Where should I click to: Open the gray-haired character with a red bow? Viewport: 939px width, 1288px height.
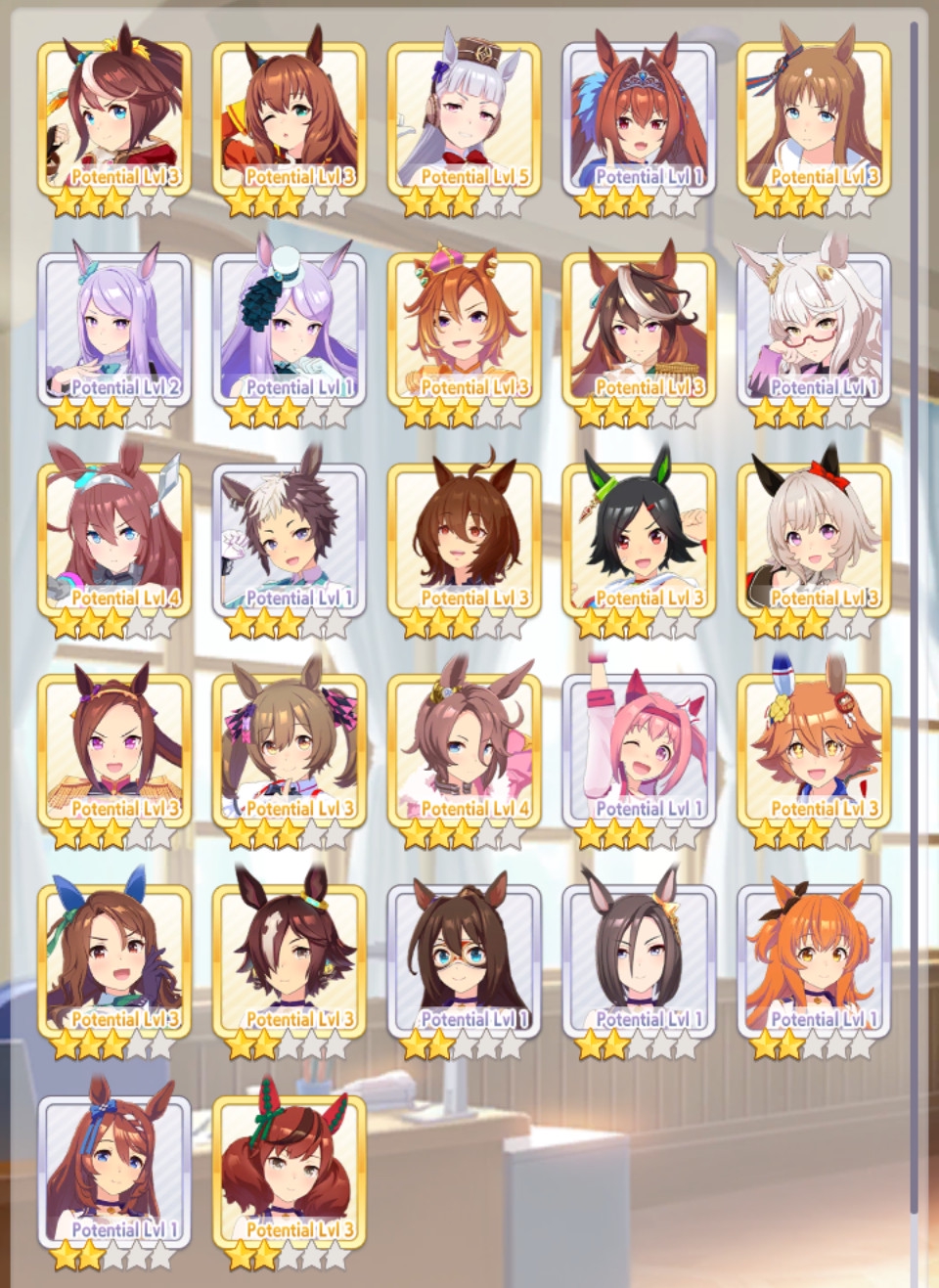(x=814, y=539)
